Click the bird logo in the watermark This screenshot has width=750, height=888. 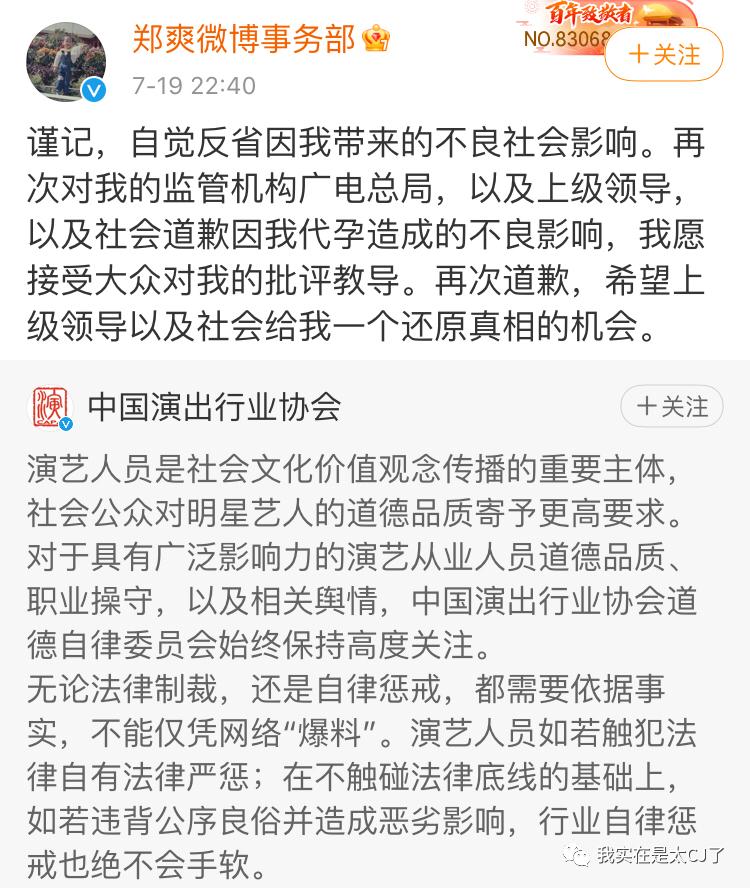pyautogui.click(x=576, y=855)
